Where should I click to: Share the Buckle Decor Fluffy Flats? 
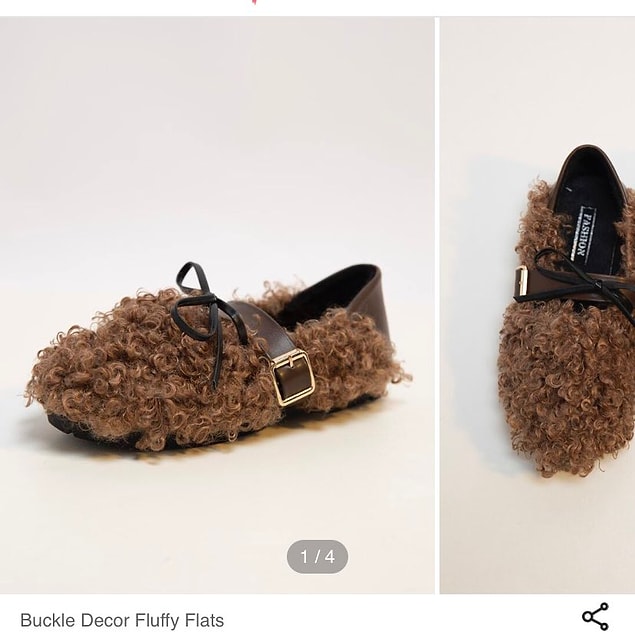tap(595, 617)
